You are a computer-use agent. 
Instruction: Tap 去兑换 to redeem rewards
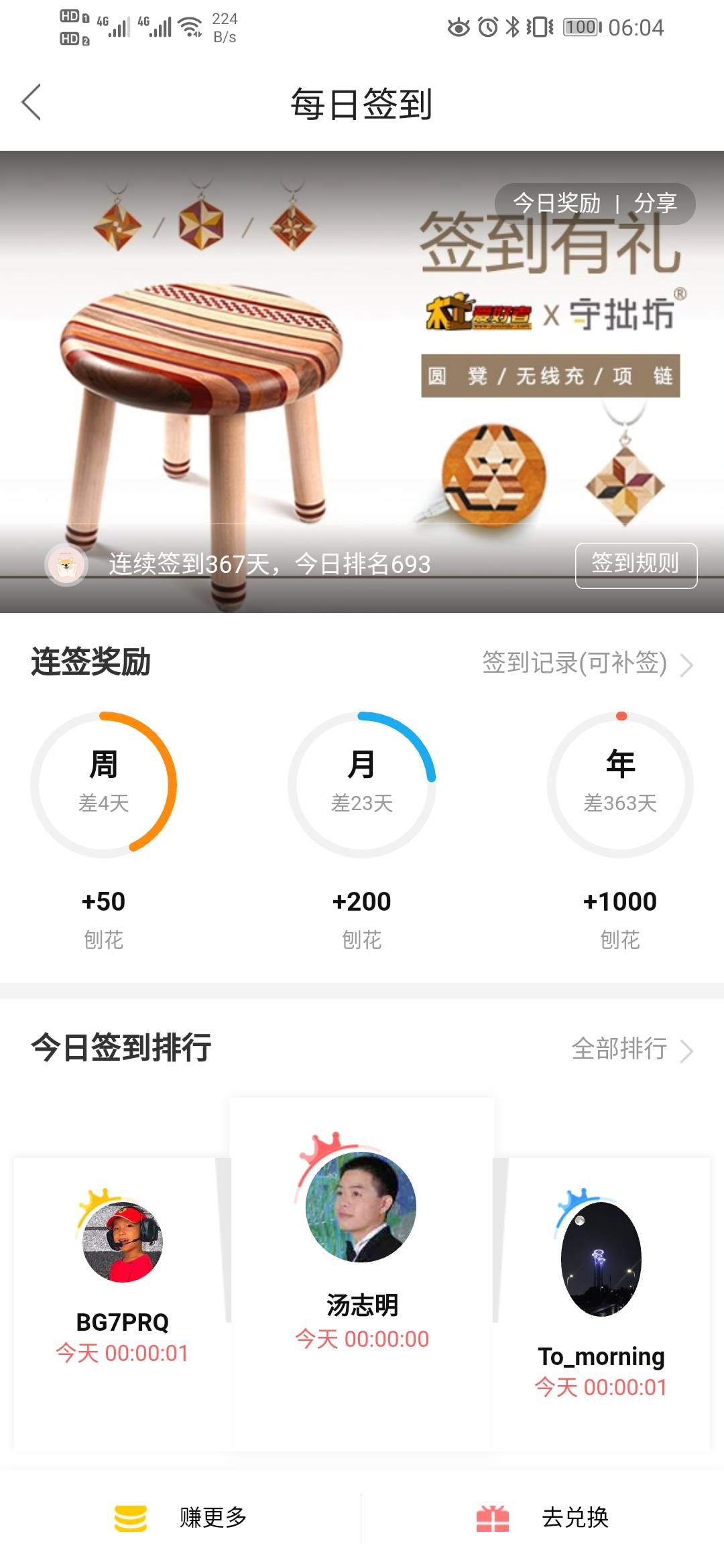point(543,1517)
